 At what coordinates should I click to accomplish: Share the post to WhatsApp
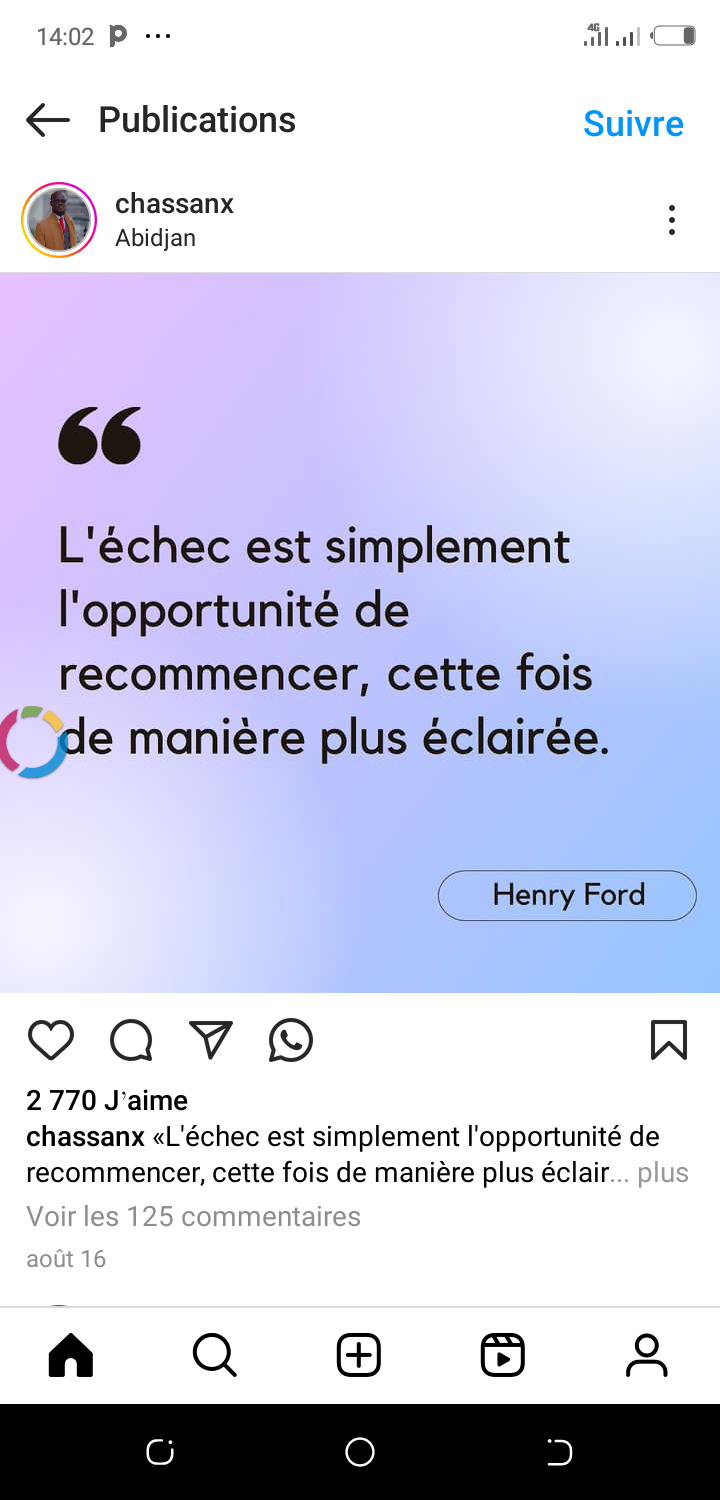pos(291,1040)
